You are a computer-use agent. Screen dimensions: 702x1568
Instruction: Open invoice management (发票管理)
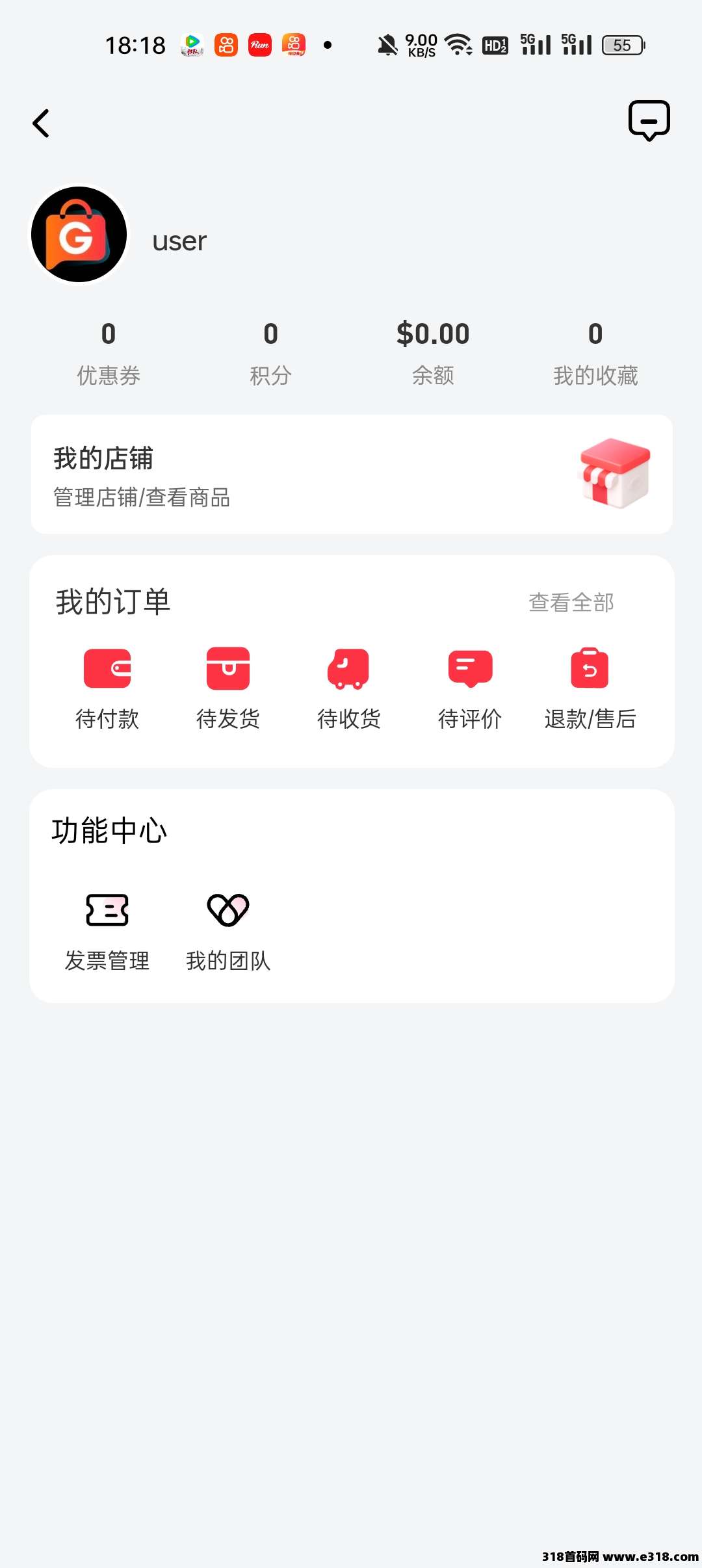[107, 931]
